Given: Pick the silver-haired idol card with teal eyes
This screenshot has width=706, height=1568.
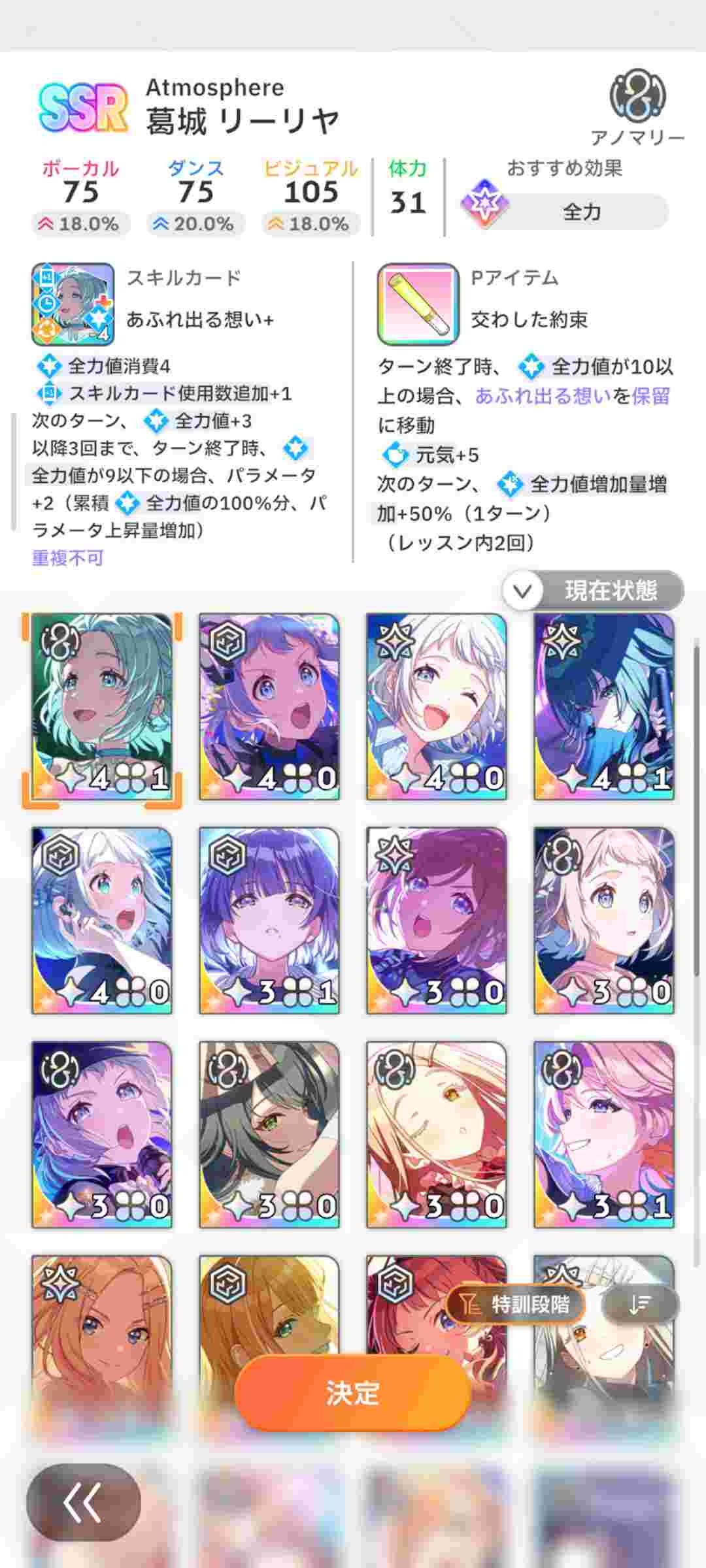Looking at the screenshot, I should (102, 921).
